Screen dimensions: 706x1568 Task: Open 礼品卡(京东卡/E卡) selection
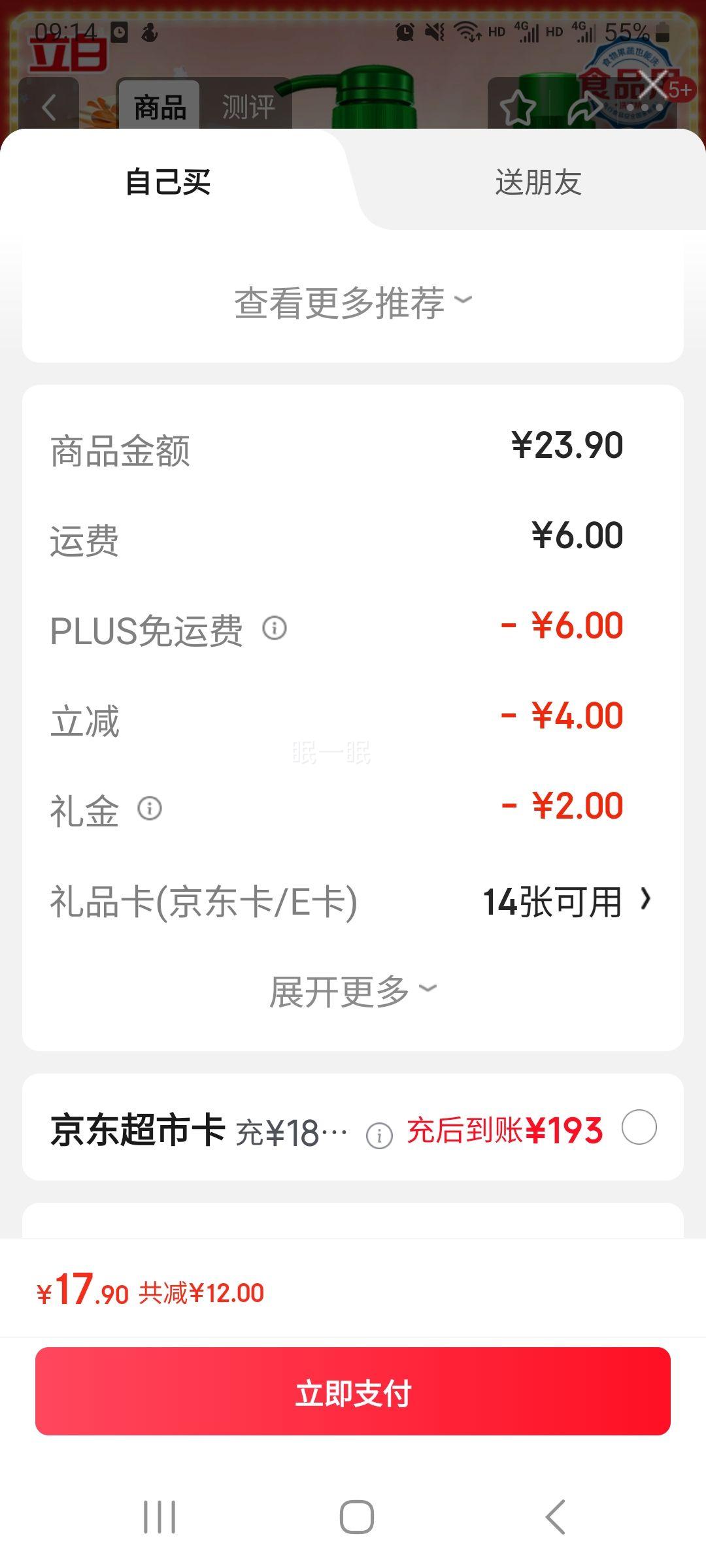(x=566, y=902)
